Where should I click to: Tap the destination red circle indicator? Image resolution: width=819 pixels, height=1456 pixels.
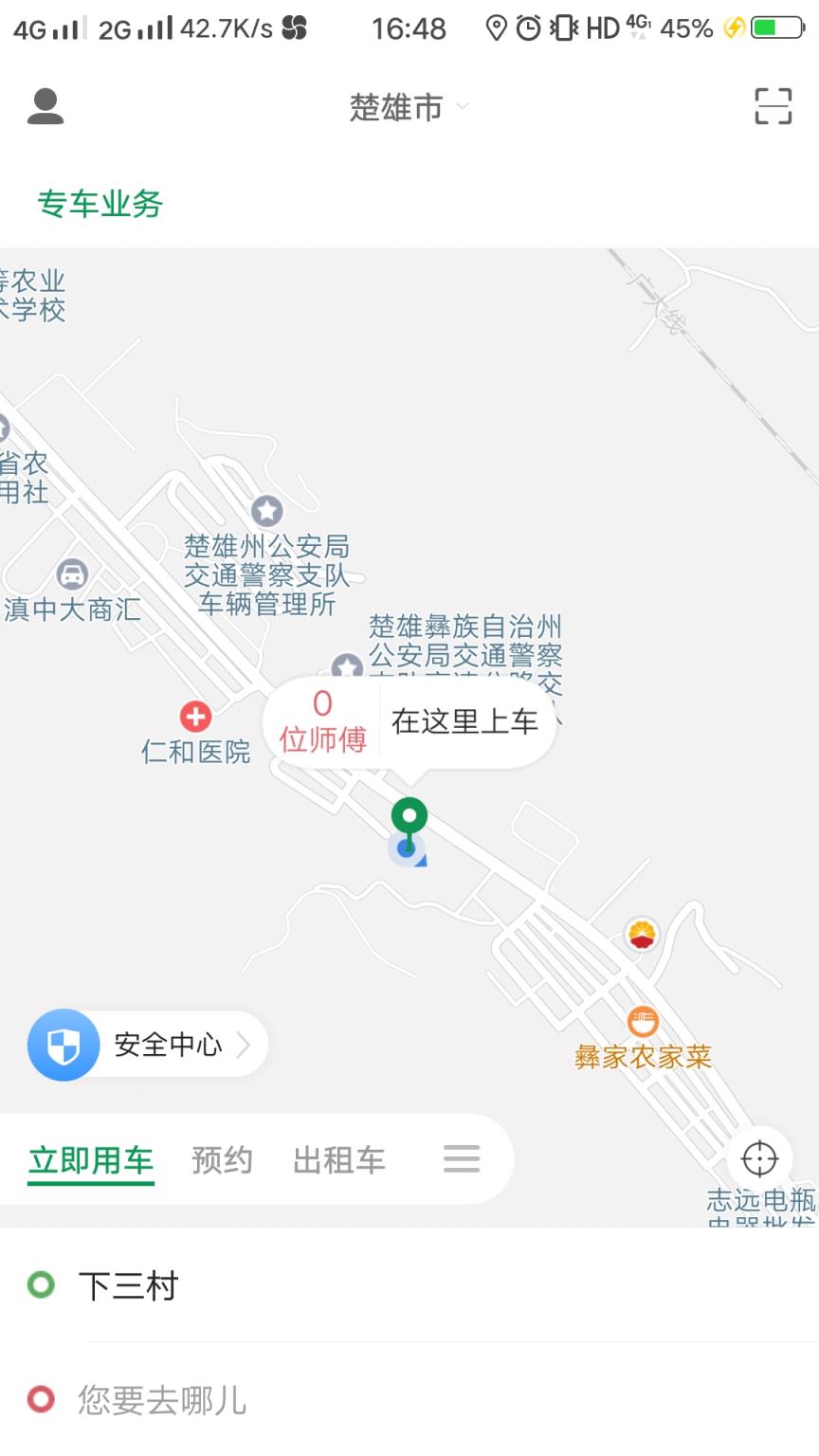[x=41, y=1400]
